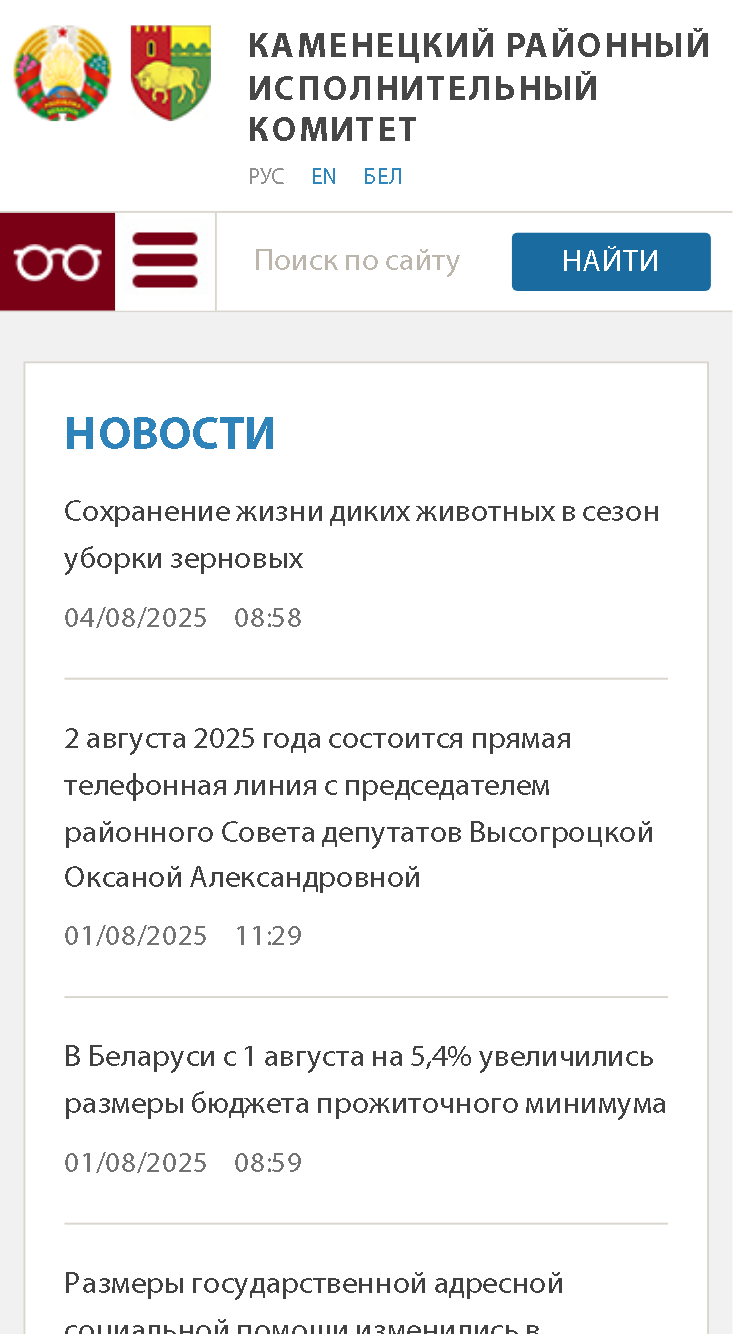Open news about state targeted social aid

tap(314, 1284)
